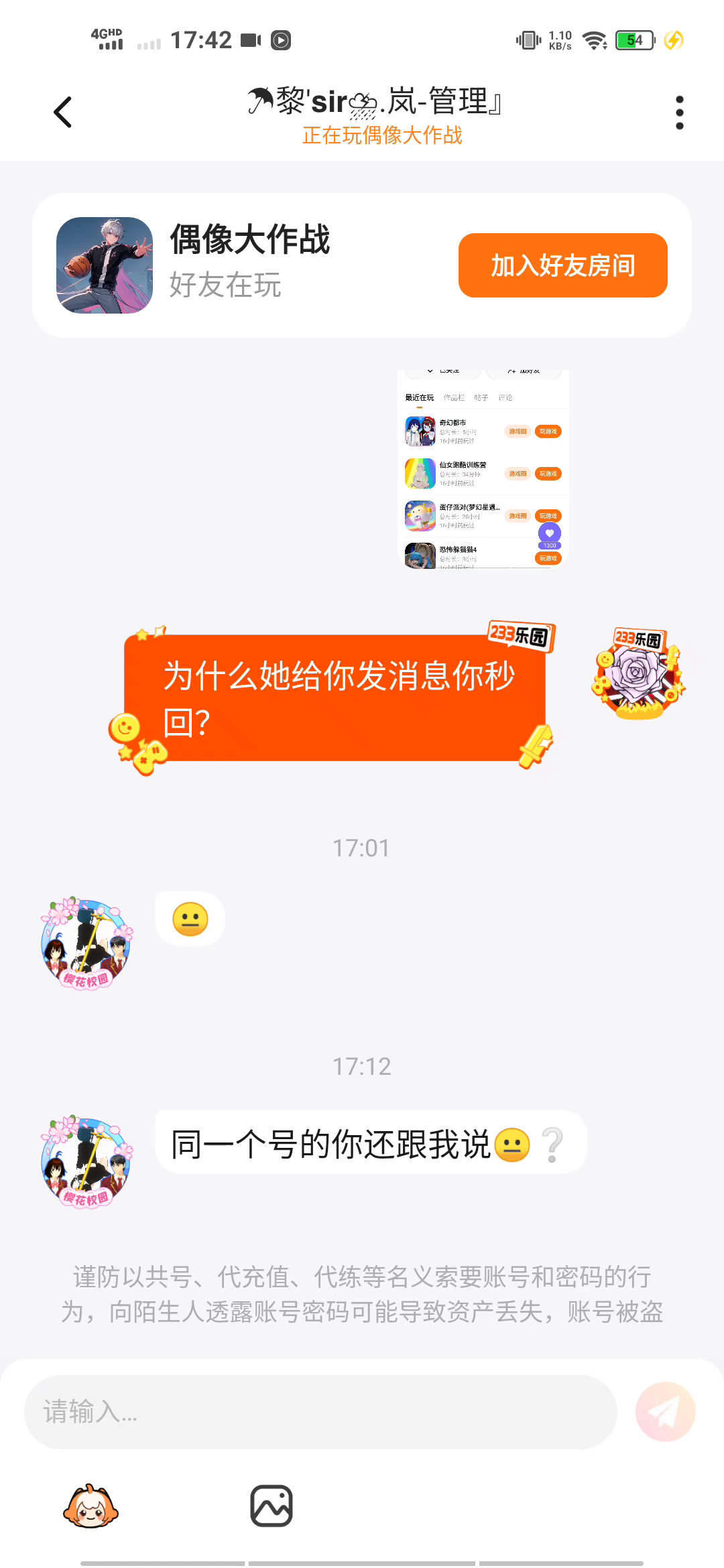
Task: Open my rose avatar profile
Action: pos(638,673)
